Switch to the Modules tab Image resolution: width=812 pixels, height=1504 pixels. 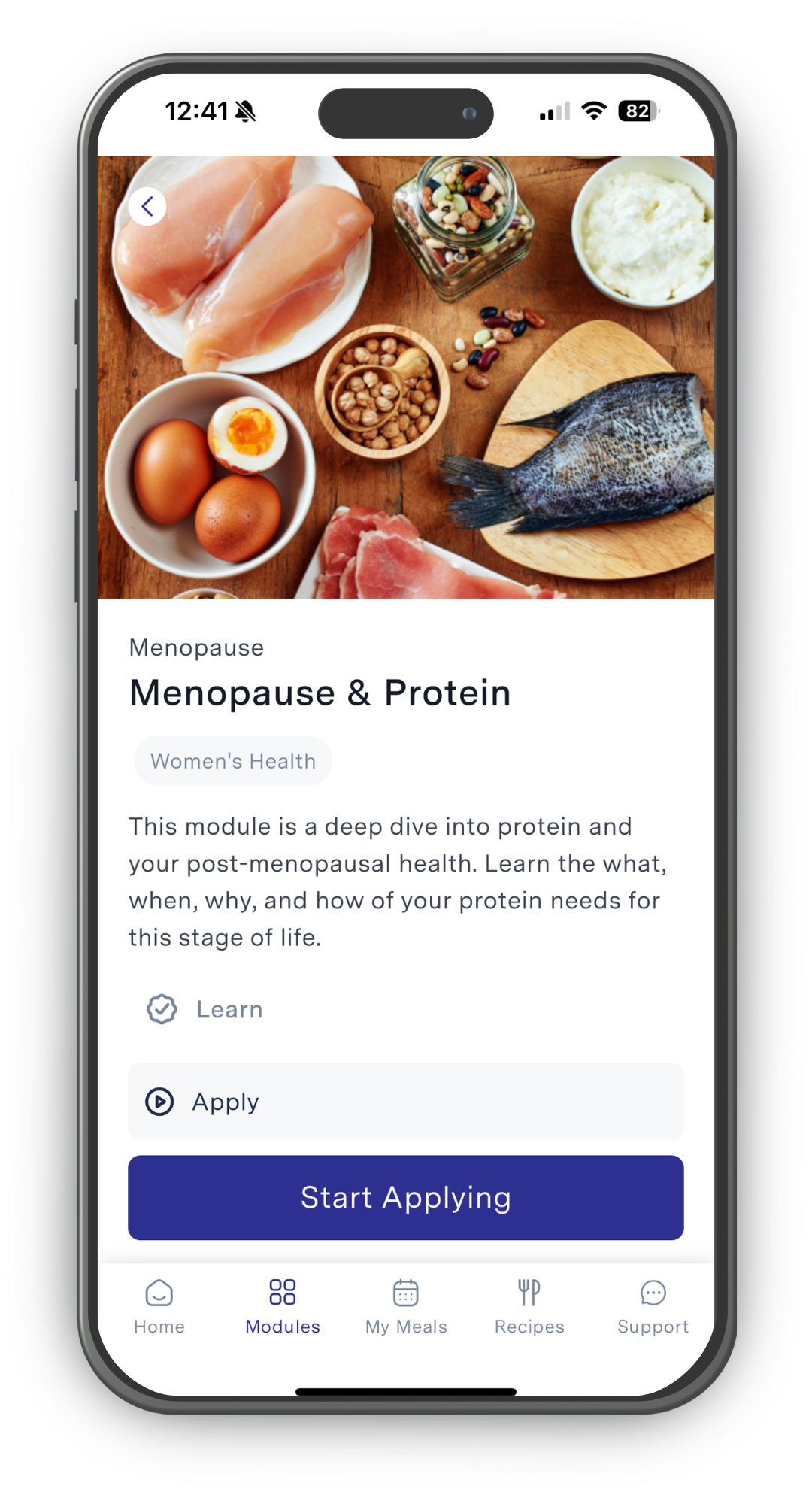[283, 1307]
